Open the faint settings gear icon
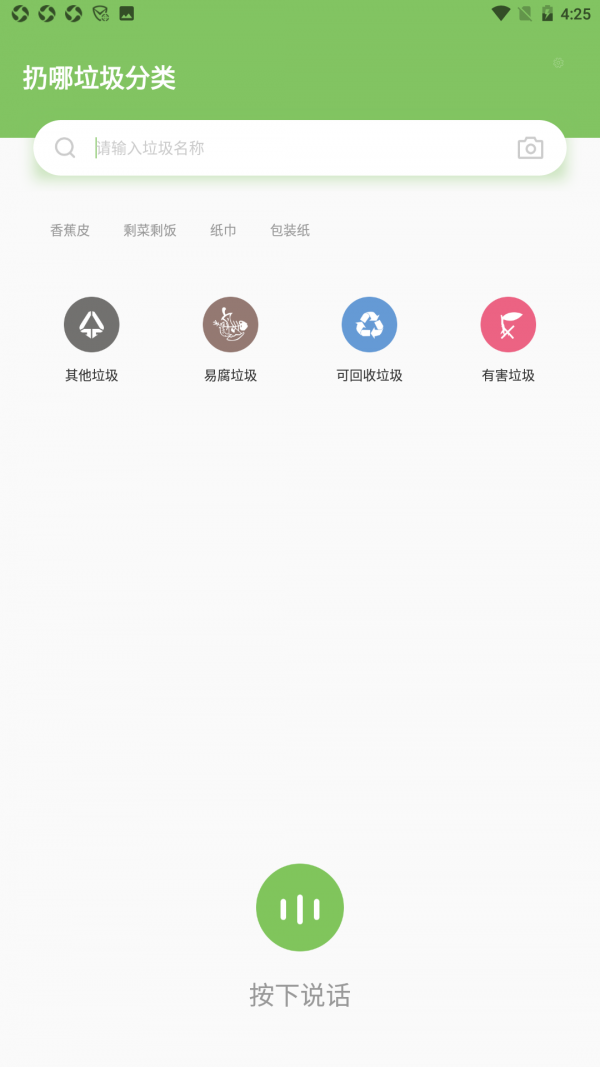This screenshot has width=600, height=1067. (x=558, y=63)
